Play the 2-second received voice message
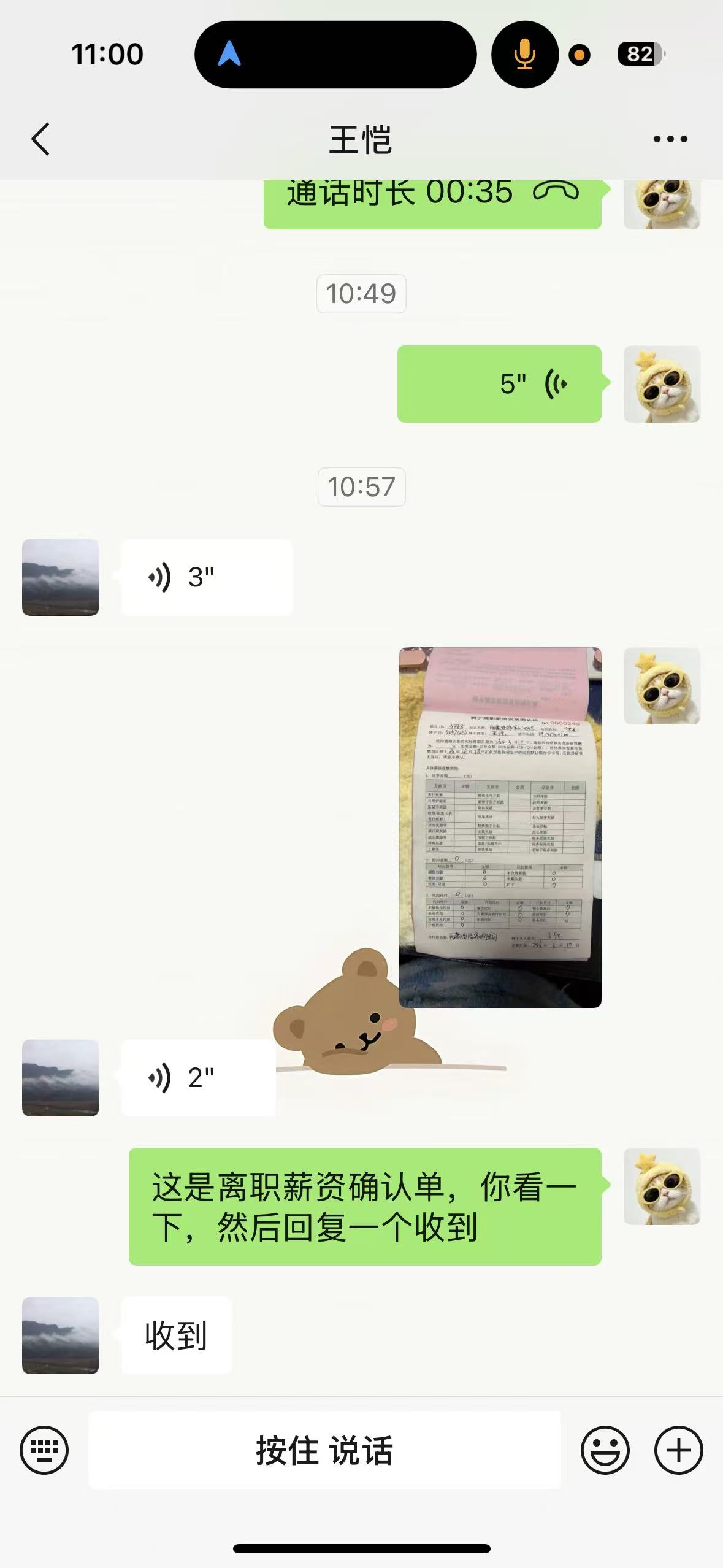This screenshot has height=1568, width=723. tap(199, 1078)
